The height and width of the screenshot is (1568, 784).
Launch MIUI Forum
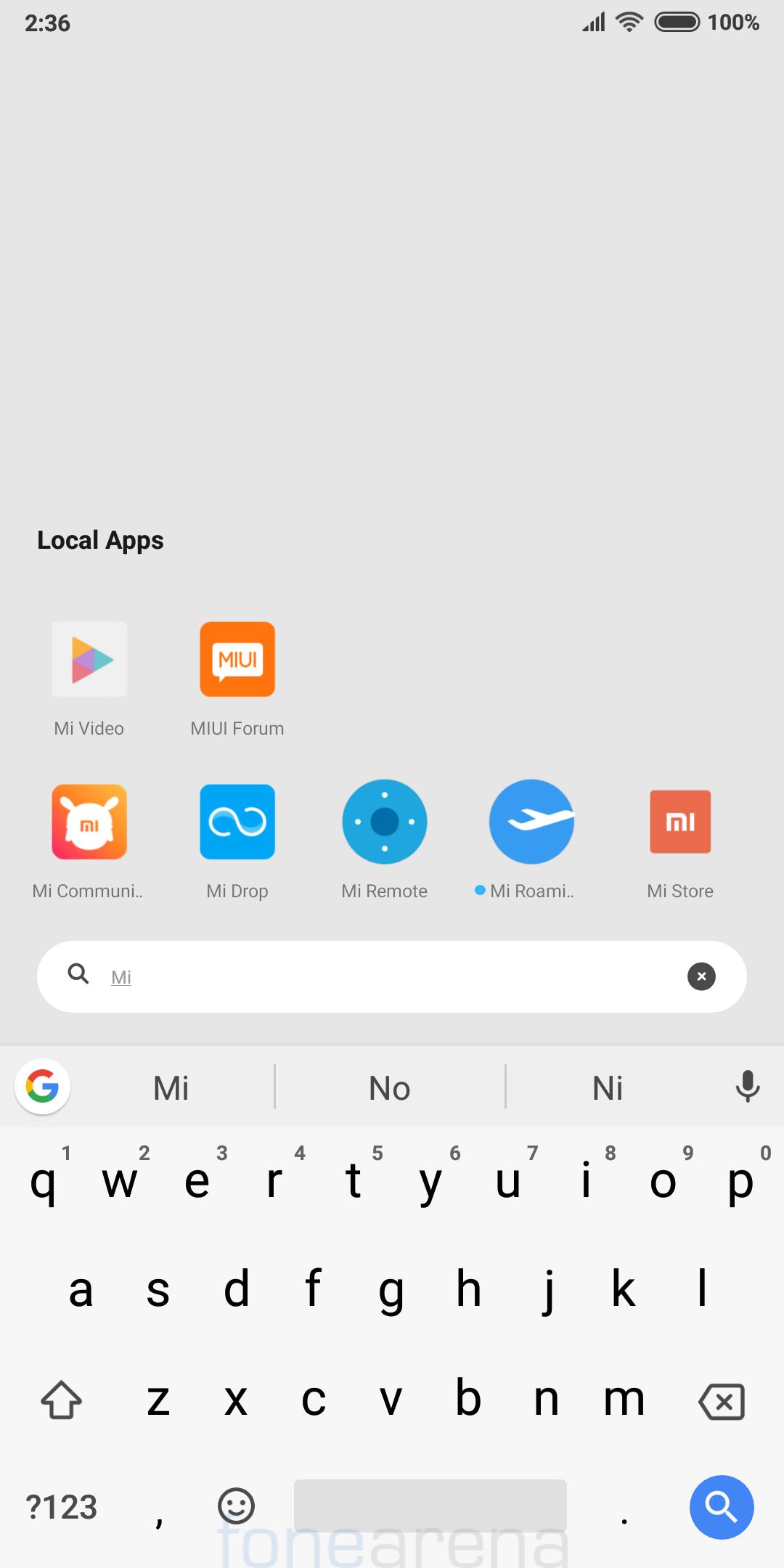click(x=237, y=659)
